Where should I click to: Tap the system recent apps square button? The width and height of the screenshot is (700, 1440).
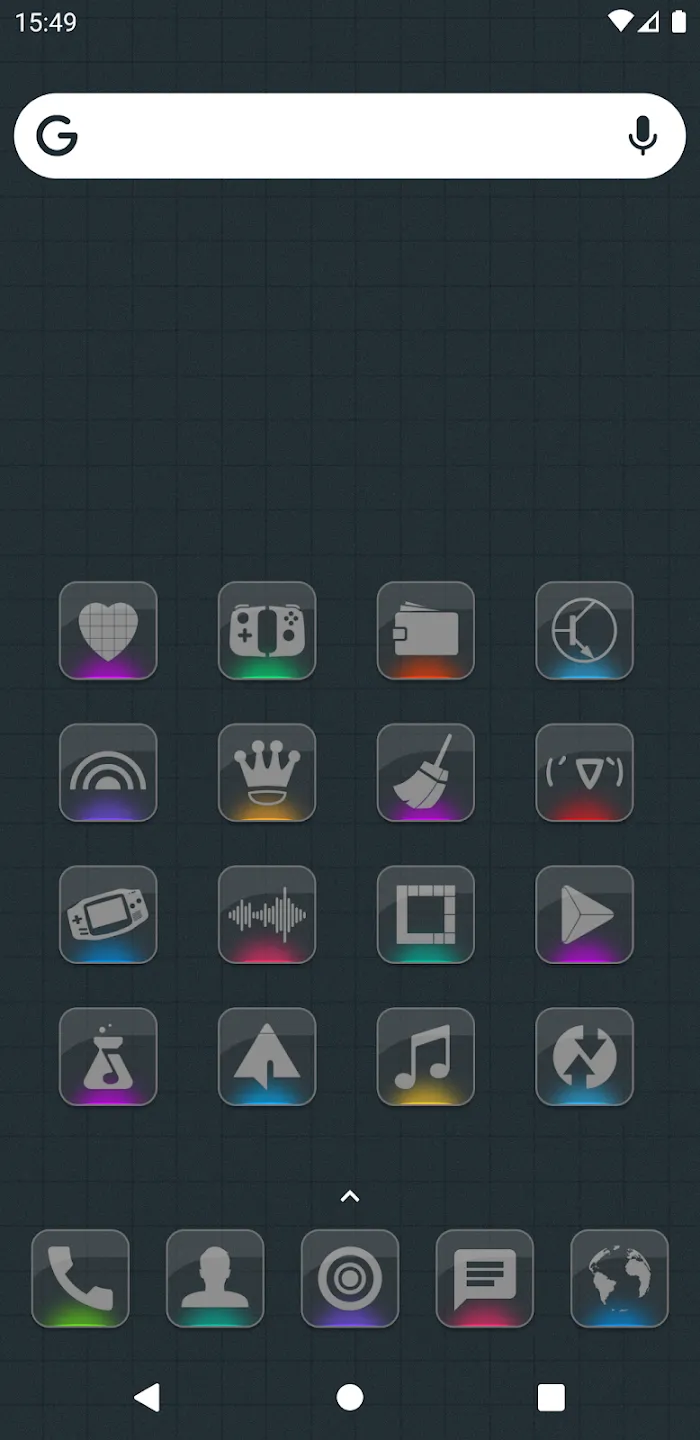click(551, 1397)
